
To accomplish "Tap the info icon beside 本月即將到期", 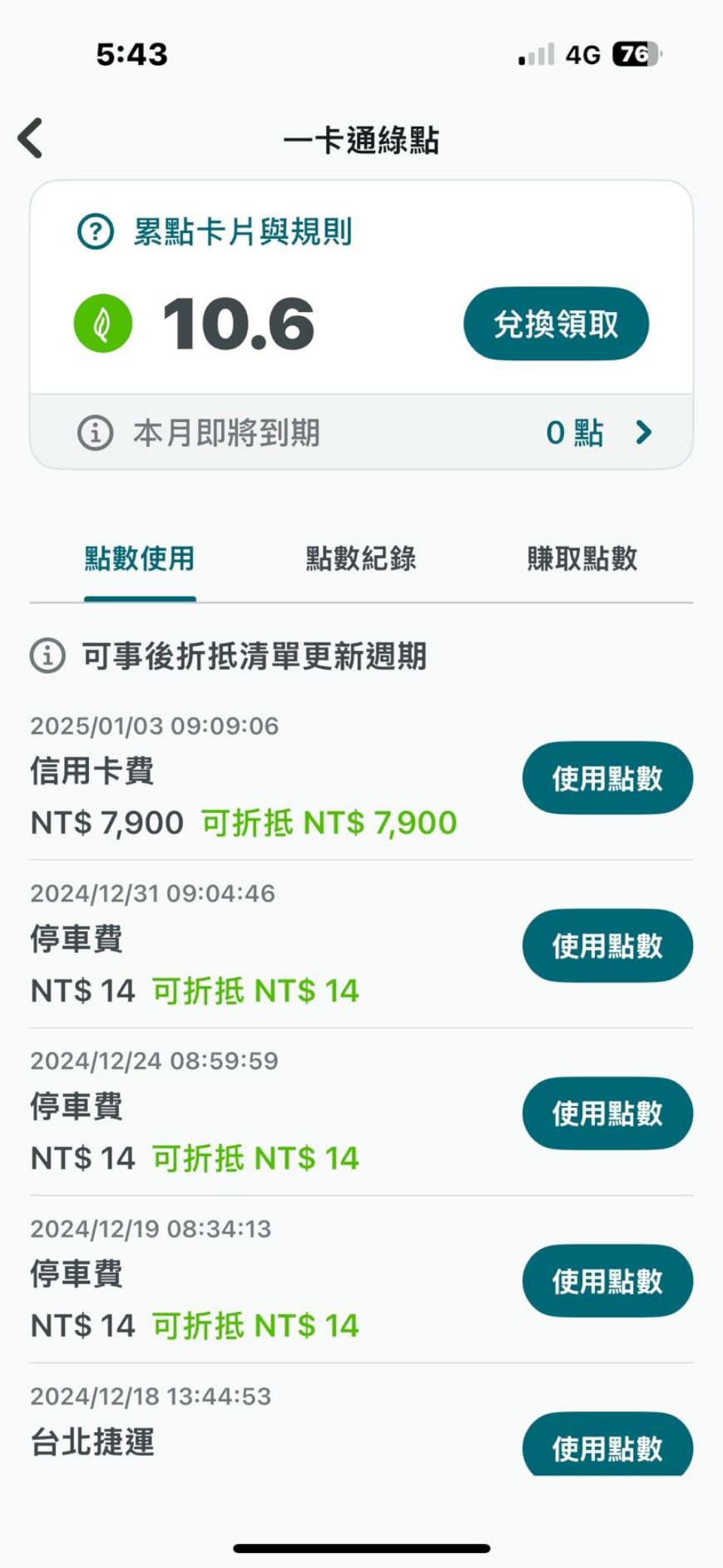I will (x=93, y=432).
